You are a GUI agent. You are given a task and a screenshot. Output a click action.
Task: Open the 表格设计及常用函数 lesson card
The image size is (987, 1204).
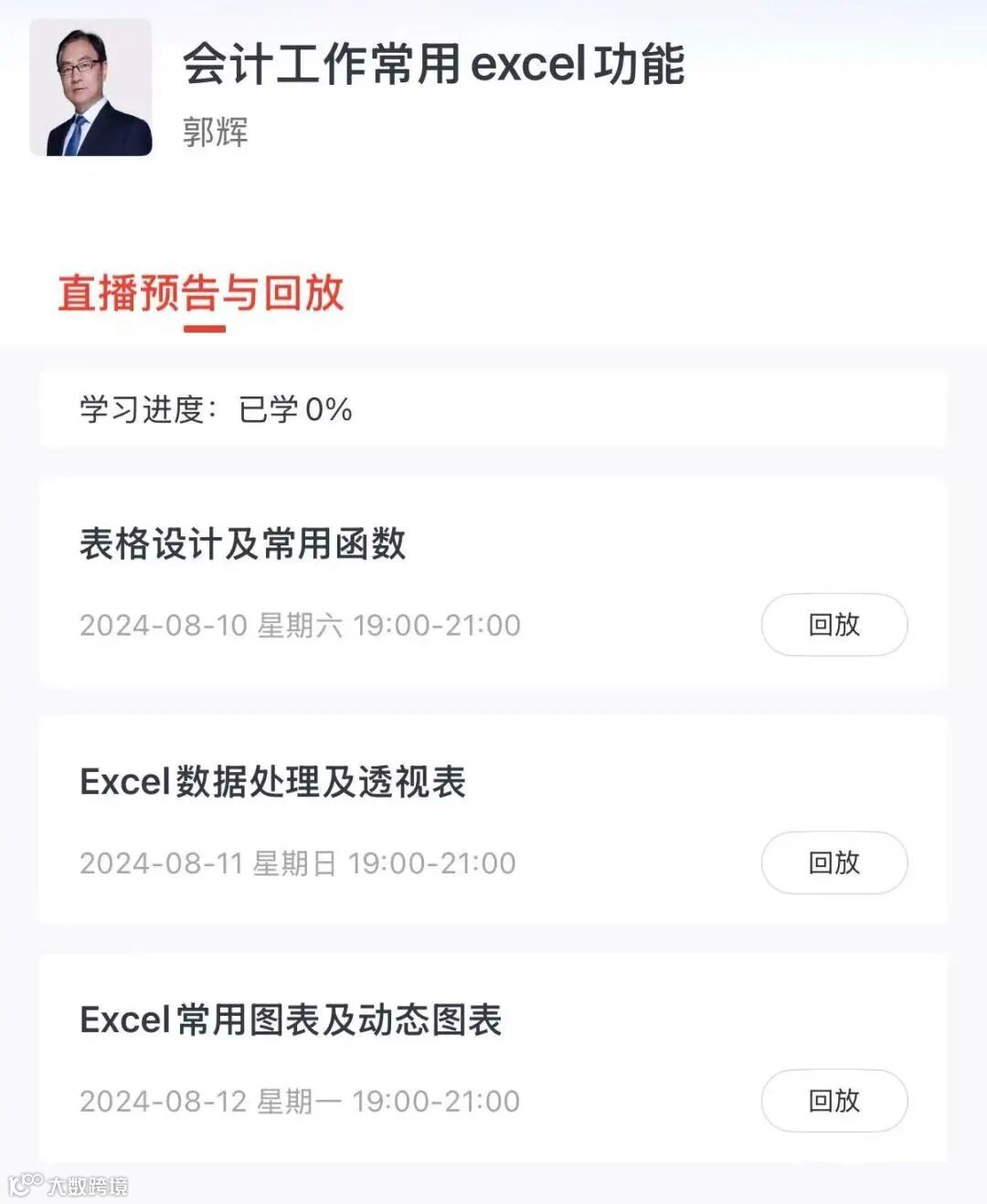(493, 582)
